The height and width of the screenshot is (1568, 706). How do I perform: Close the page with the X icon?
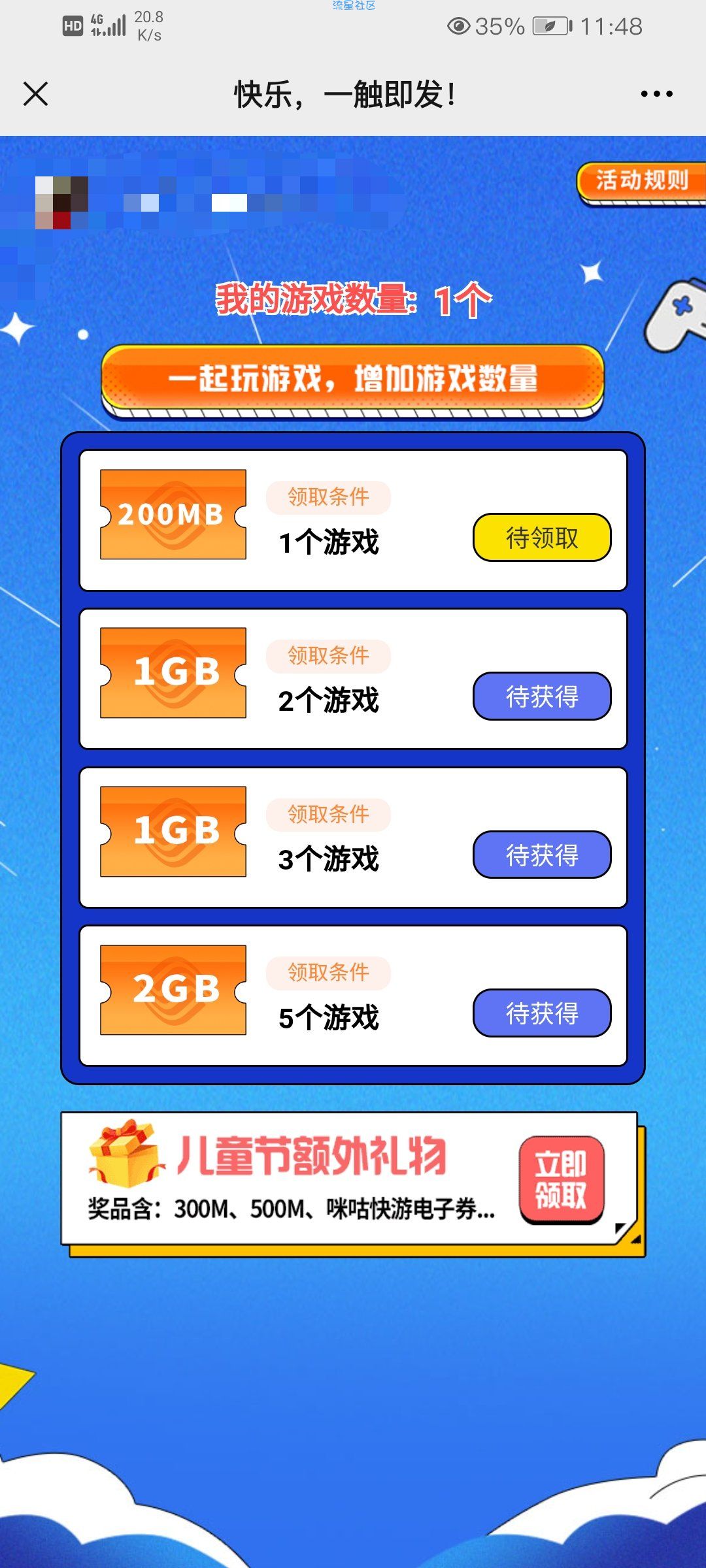point(36,94)
